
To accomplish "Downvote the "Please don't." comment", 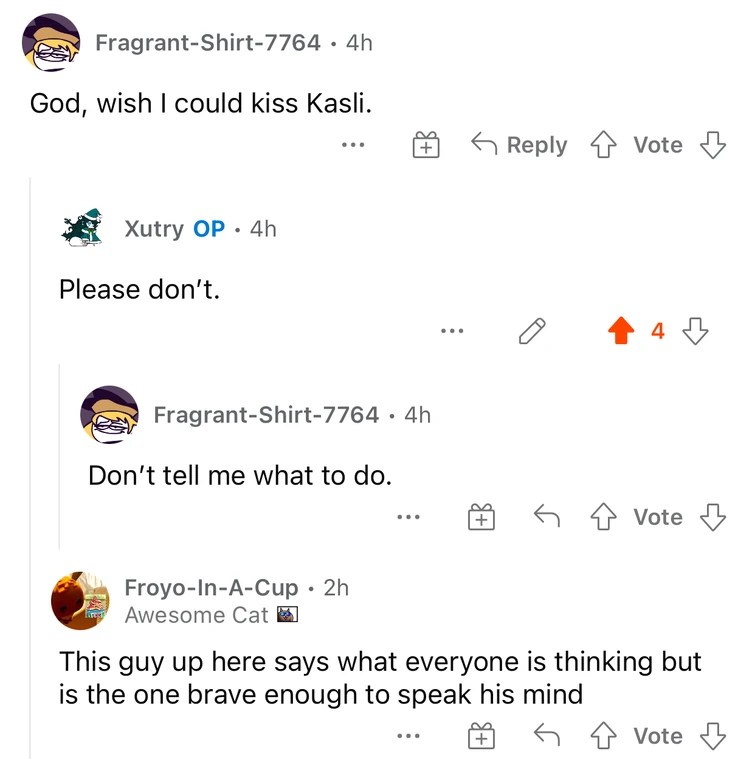I will (695, 331).
